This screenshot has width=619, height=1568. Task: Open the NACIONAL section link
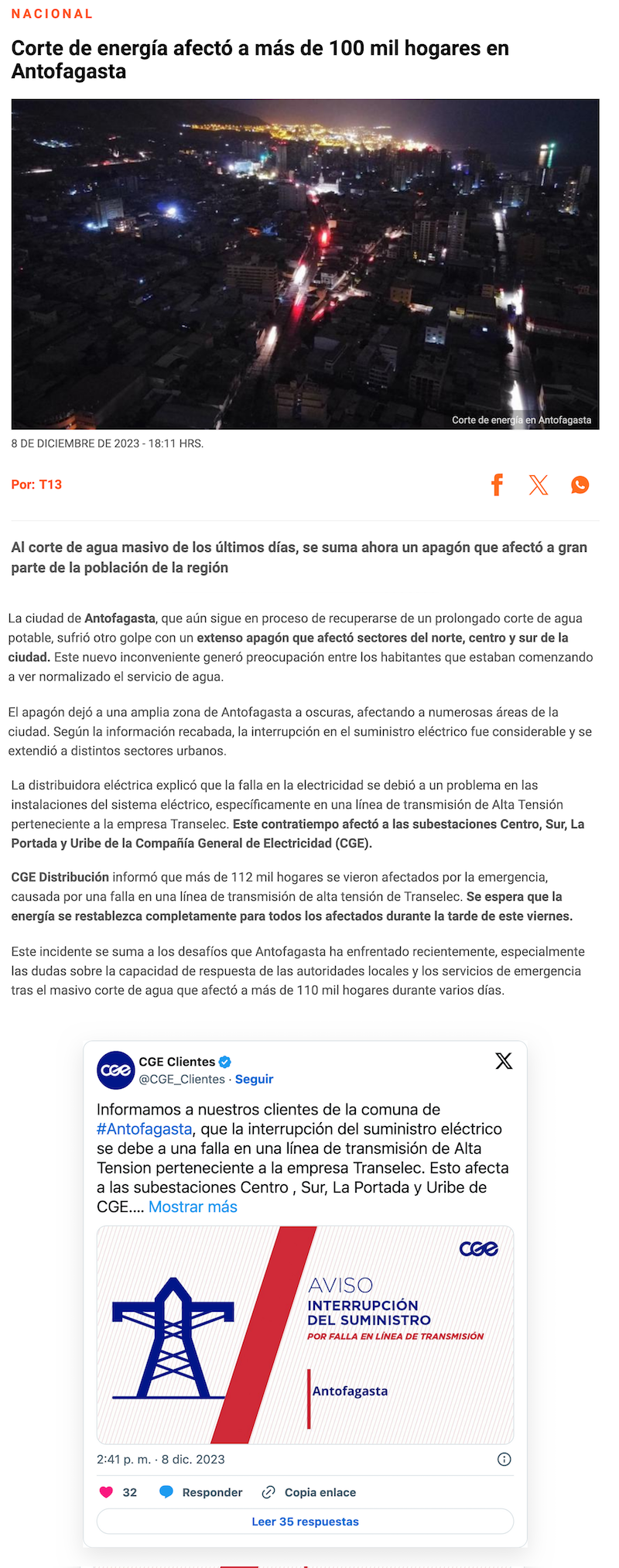pos(52,14)
